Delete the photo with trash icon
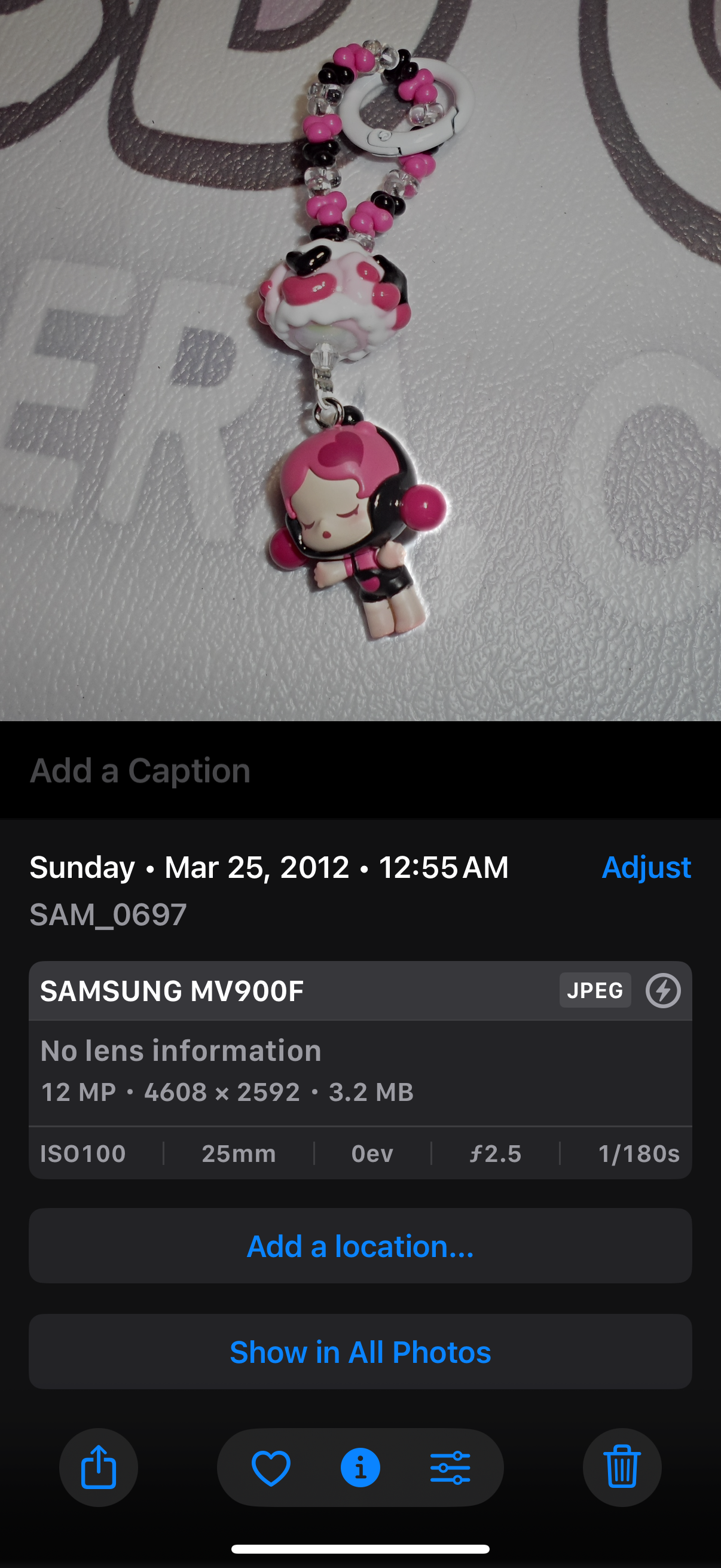Viewport: 721px width, 1568px height. pyautogui.click(x=622, y=1468)
